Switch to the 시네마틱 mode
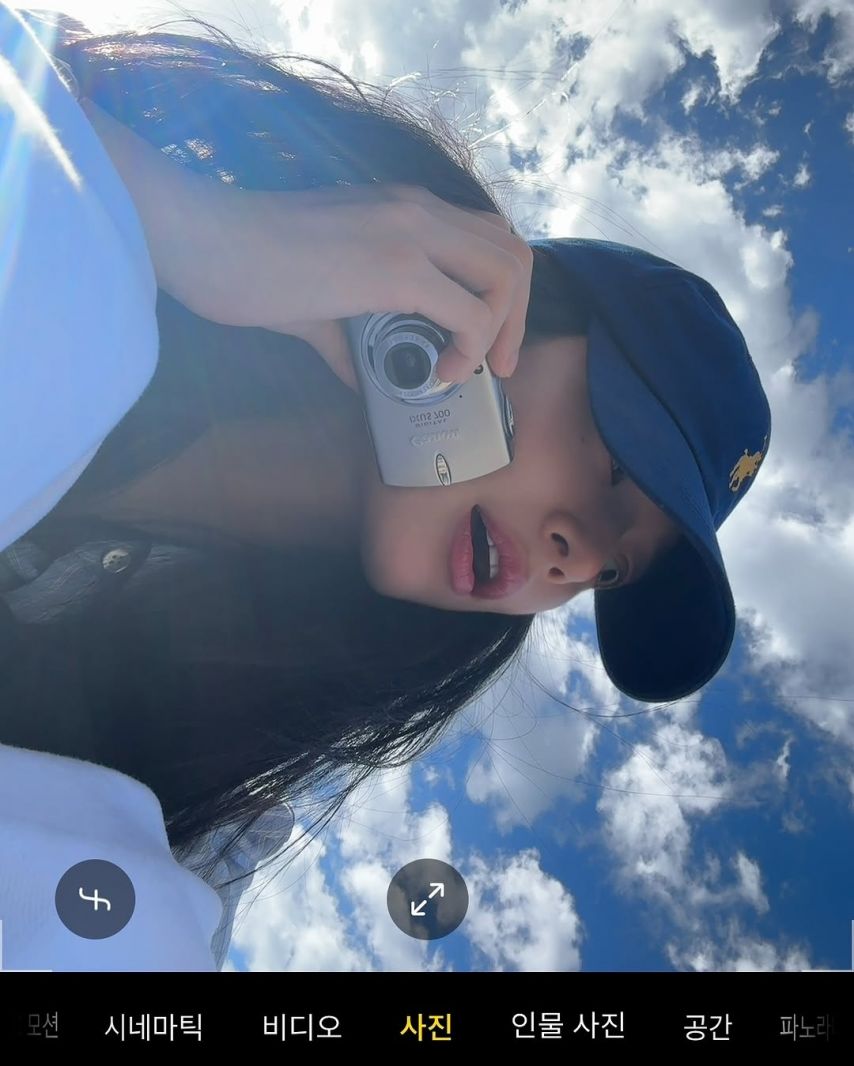Image resolution: width=854 pixels, height=1066 pixels. [x=153, y=1026]
